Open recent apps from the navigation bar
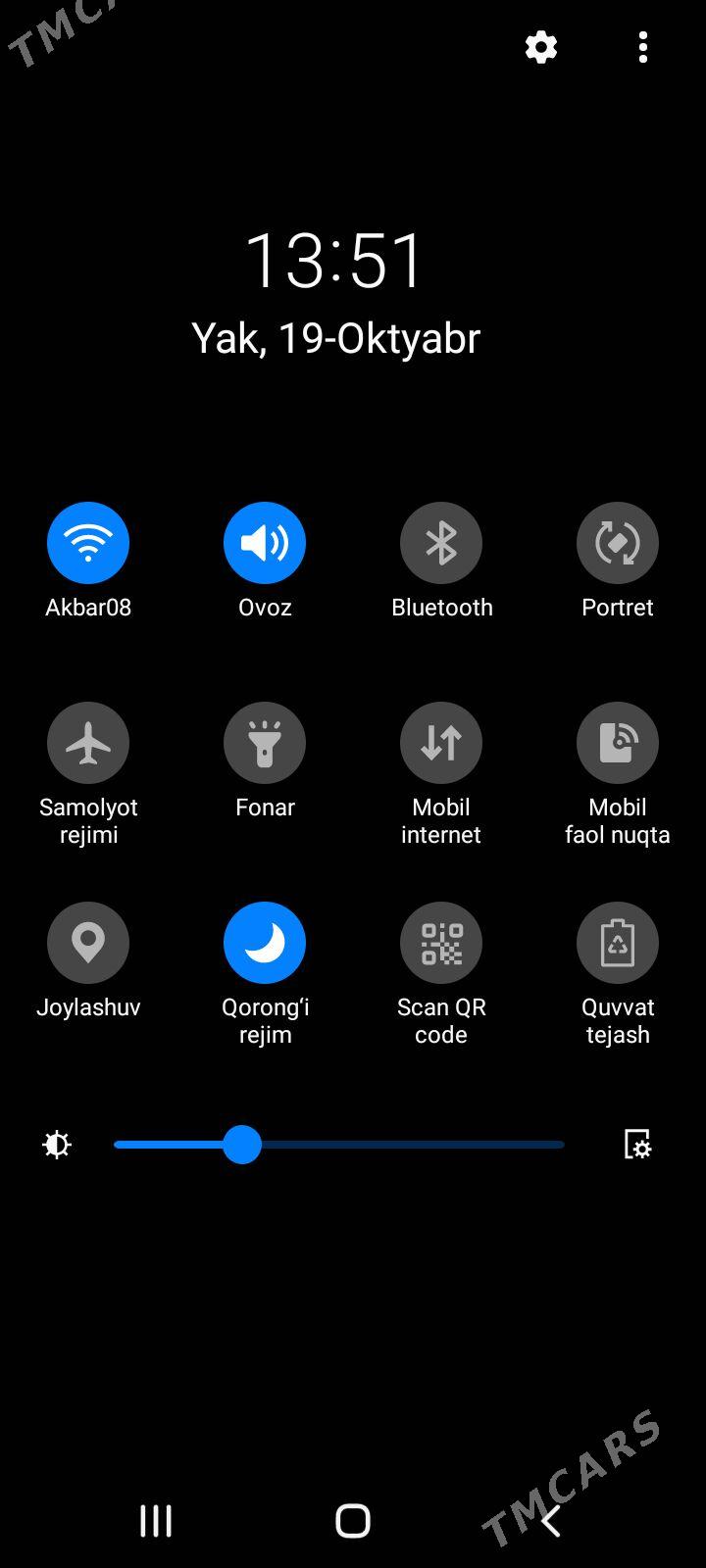Viewport: 706px width, 1568px height. pyautogui.click(x=156, y=1521)
